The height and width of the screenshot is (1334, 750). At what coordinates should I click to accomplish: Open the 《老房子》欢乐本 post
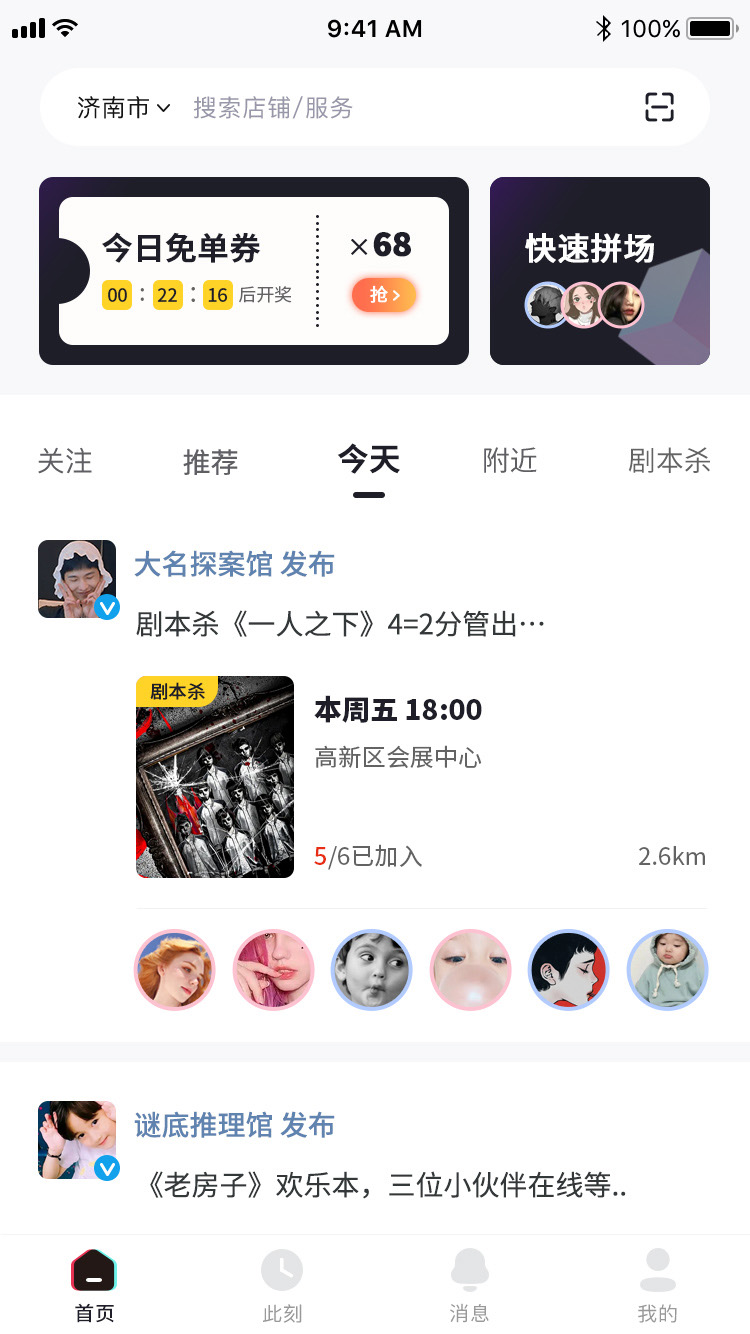380,1186
